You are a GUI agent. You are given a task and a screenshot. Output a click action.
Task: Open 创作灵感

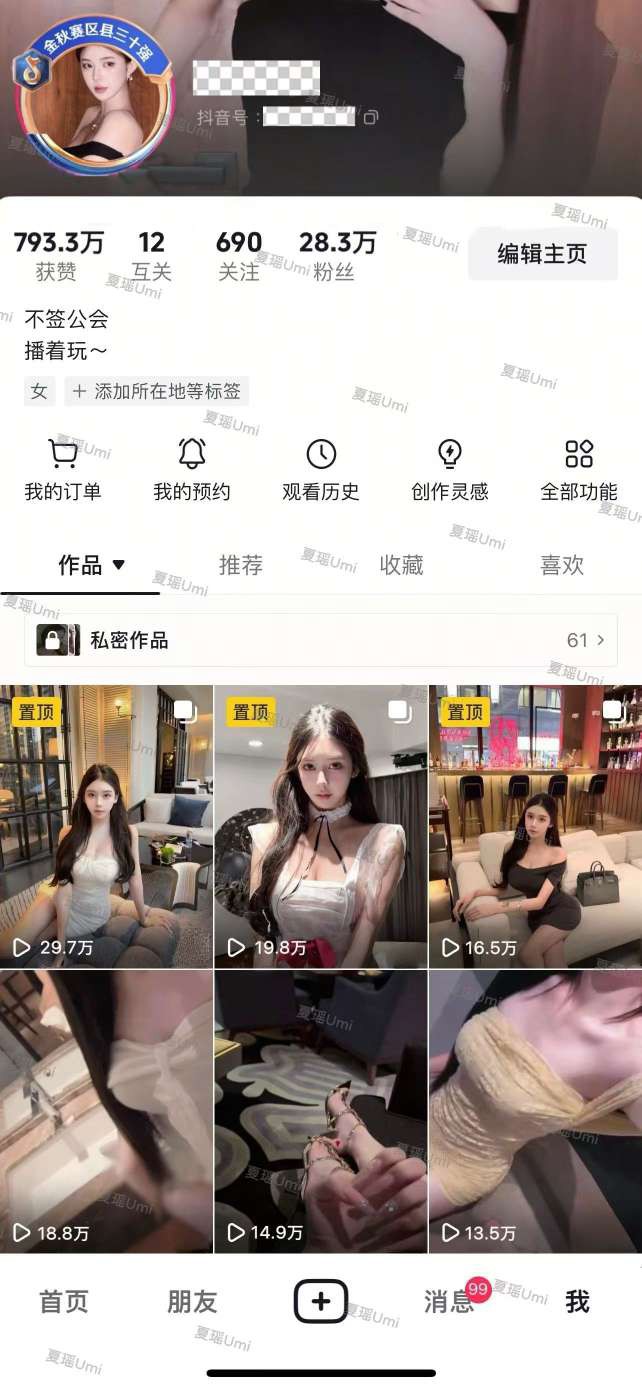tap(450, 470)
